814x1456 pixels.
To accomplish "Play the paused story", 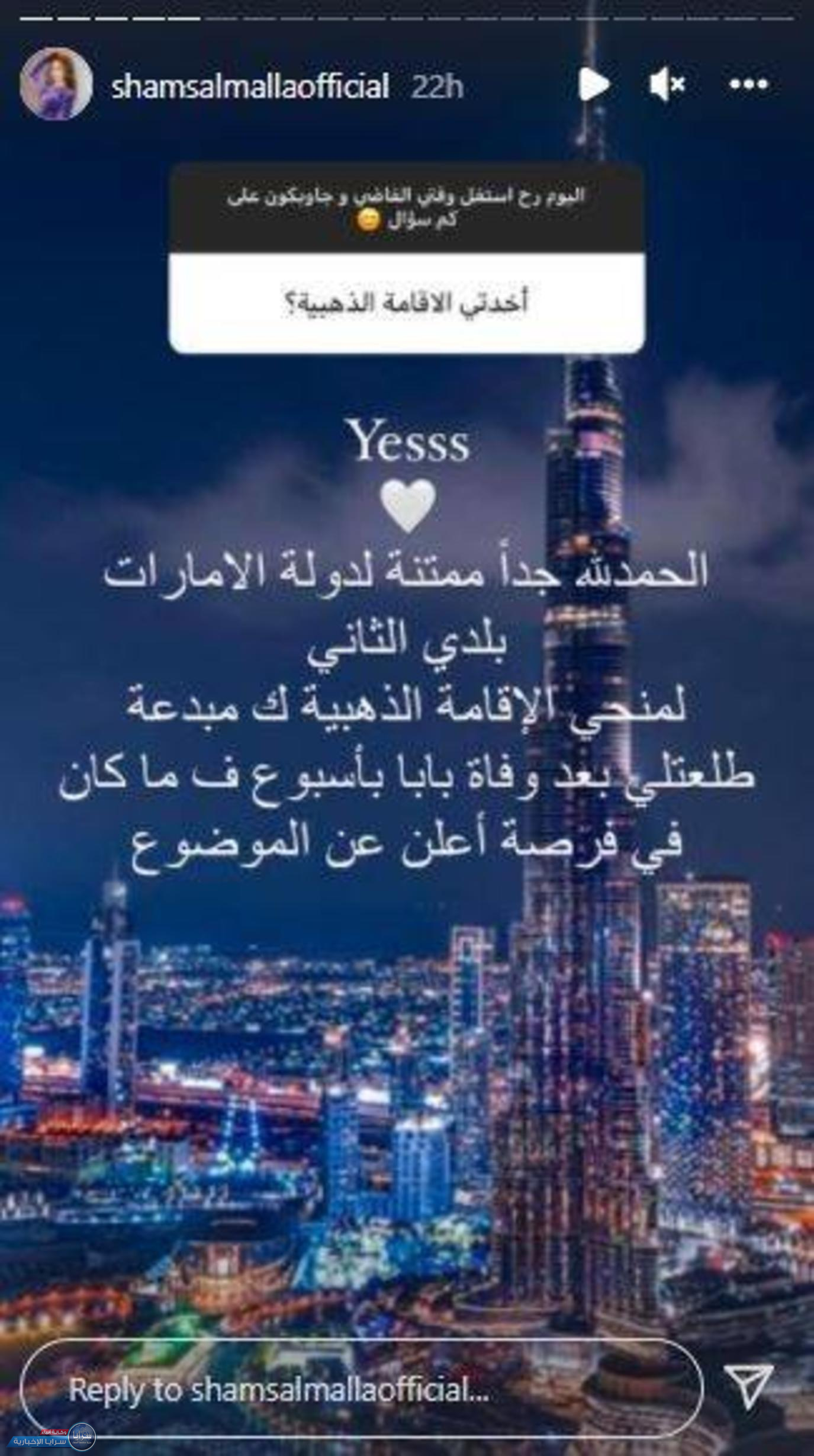I will 593,85.
